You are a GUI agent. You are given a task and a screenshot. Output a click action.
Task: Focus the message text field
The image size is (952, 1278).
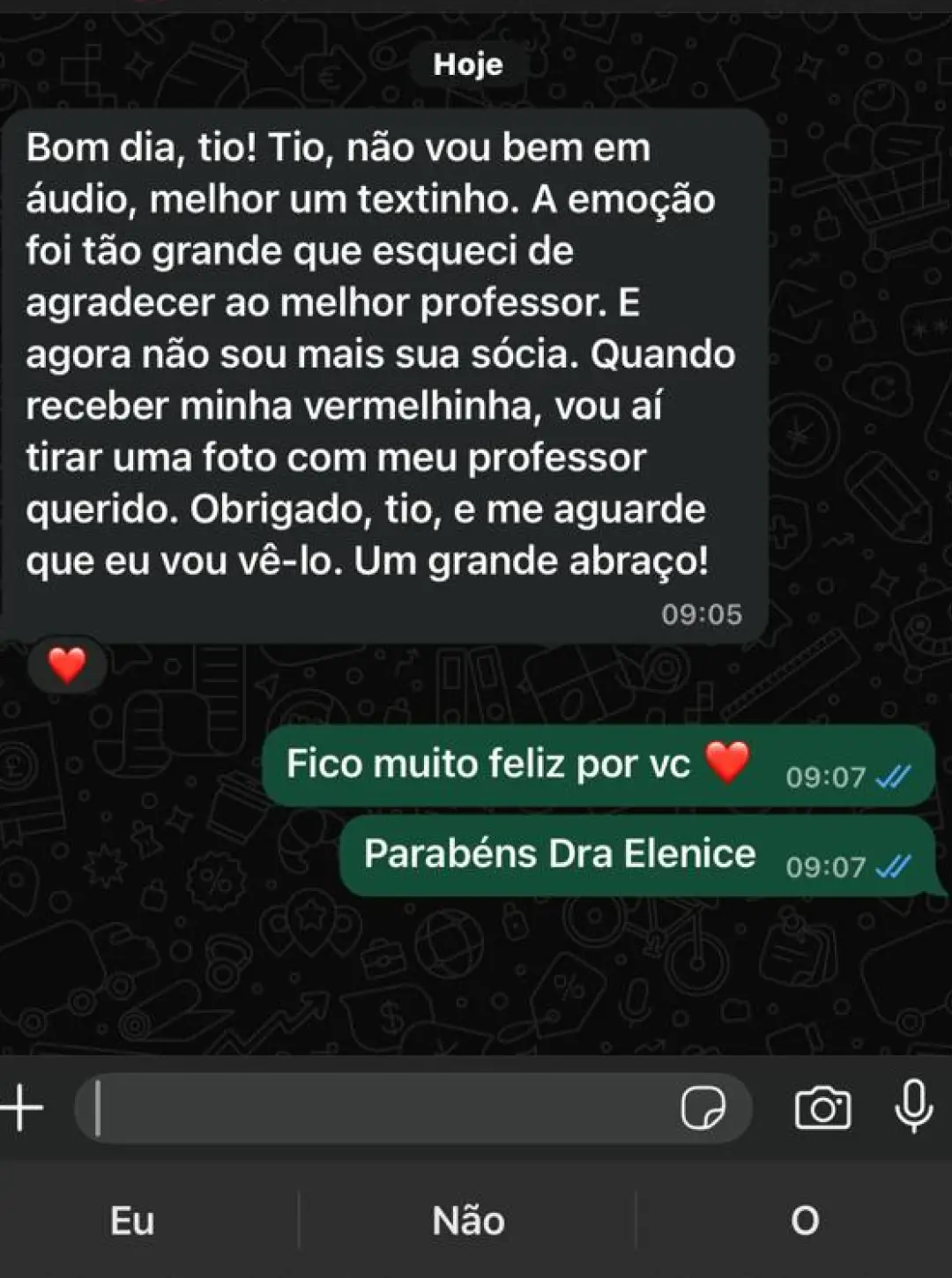click(379, 1108)
